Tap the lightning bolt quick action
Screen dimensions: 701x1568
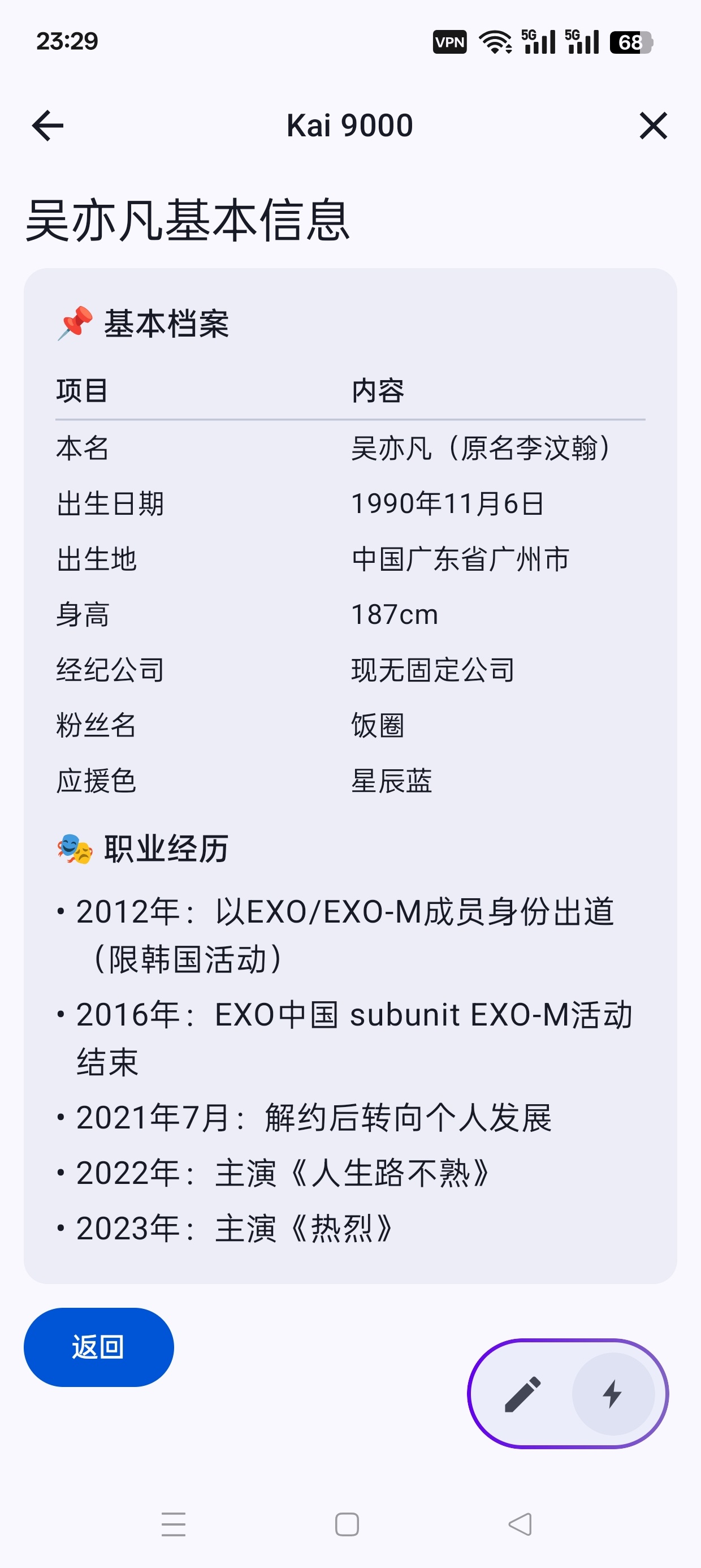point(613,1393)
